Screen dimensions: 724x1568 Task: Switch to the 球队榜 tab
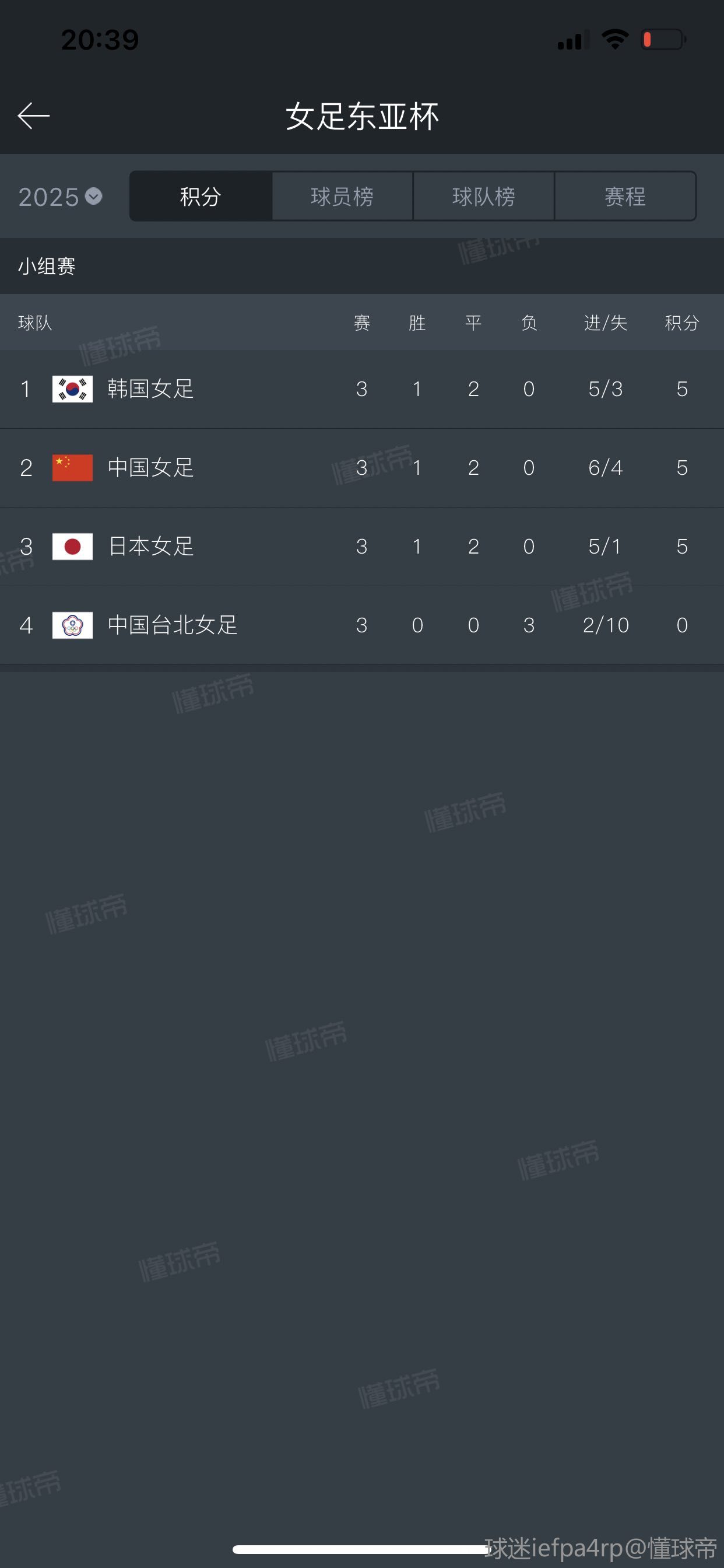click(x=484, y=197)
